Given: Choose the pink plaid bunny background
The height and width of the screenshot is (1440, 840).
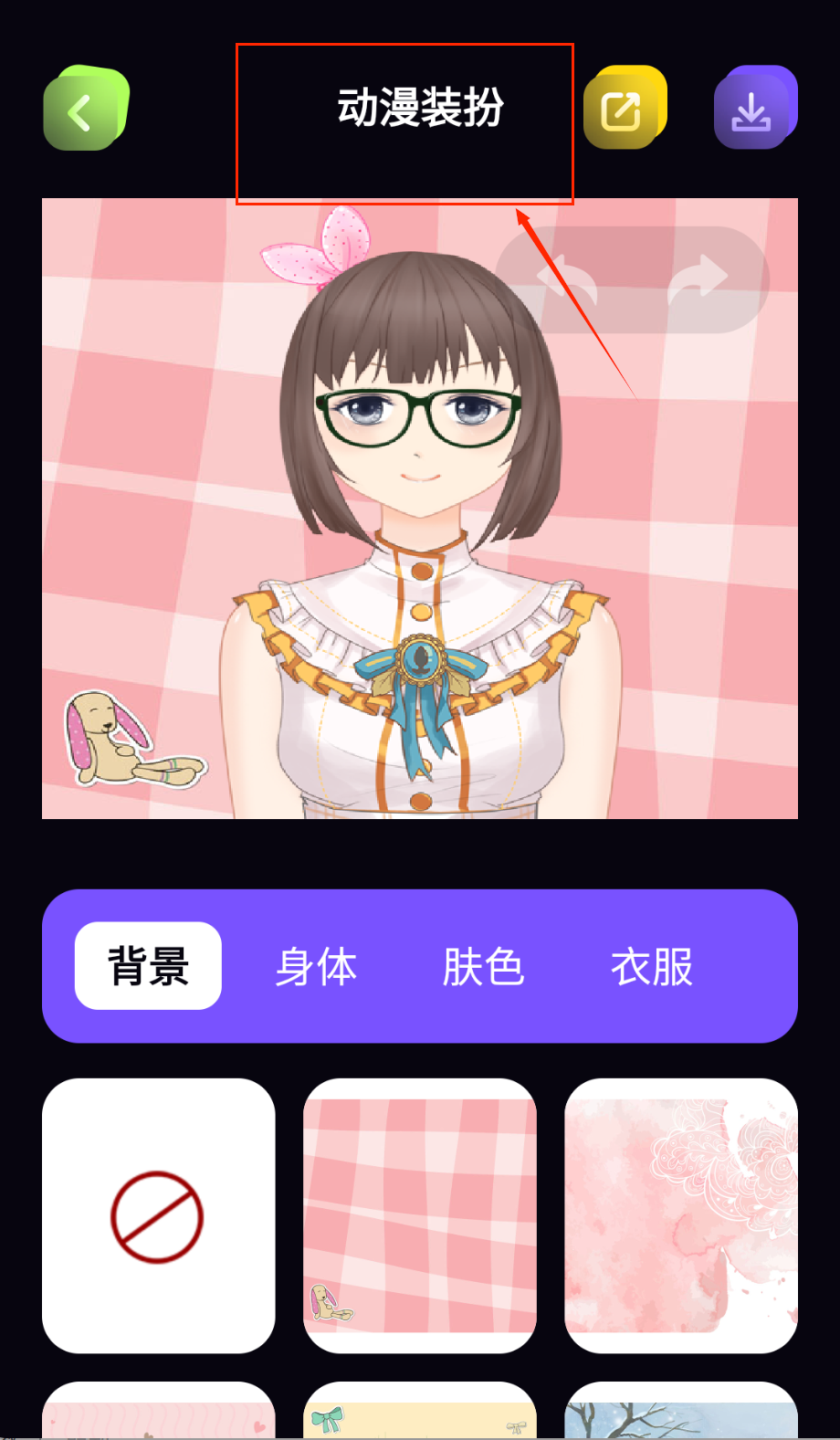Looking at the screenshot, I should click(x=420, y=1215).
